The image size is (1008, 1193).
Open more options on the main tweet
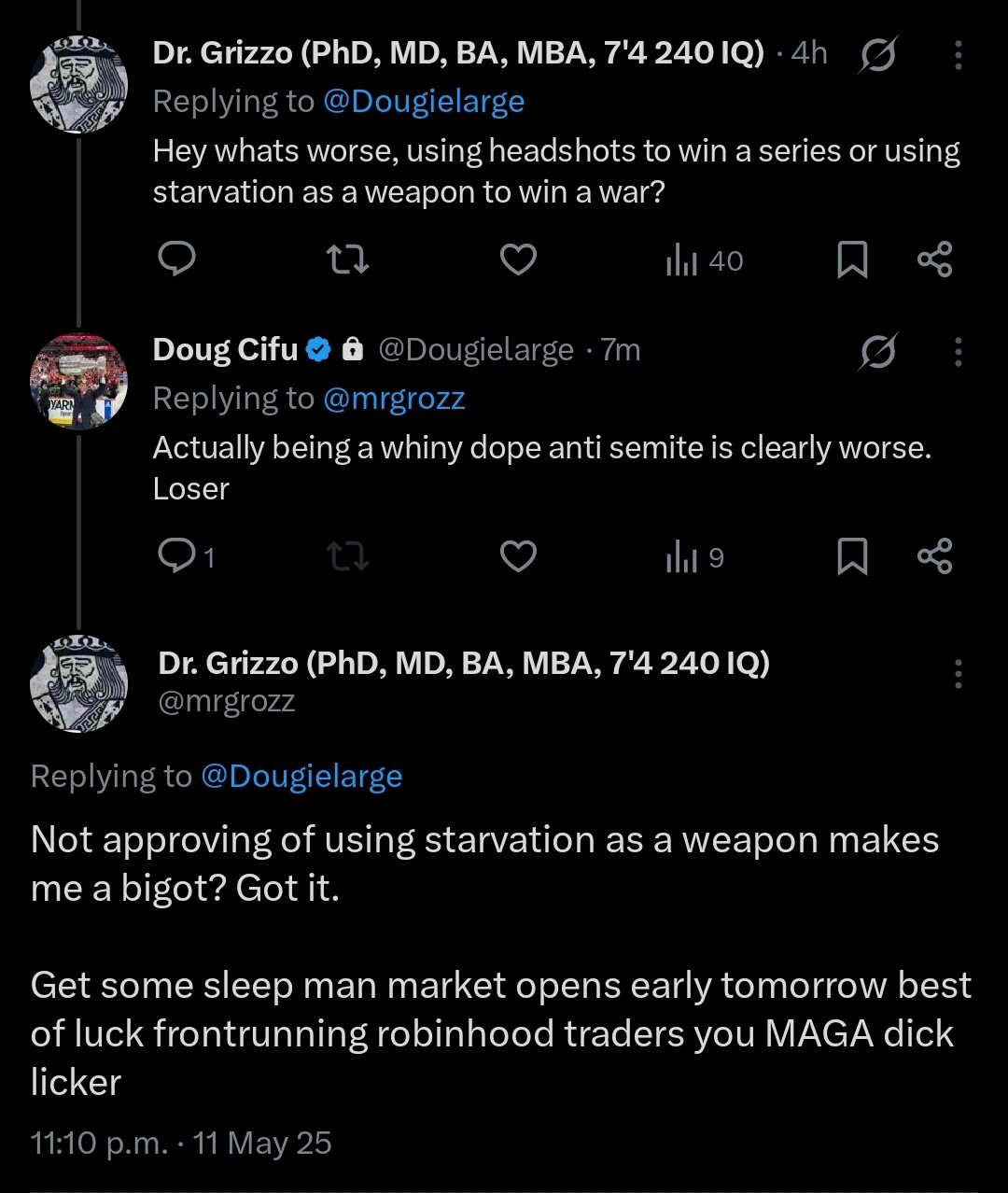tap(958, 674)
